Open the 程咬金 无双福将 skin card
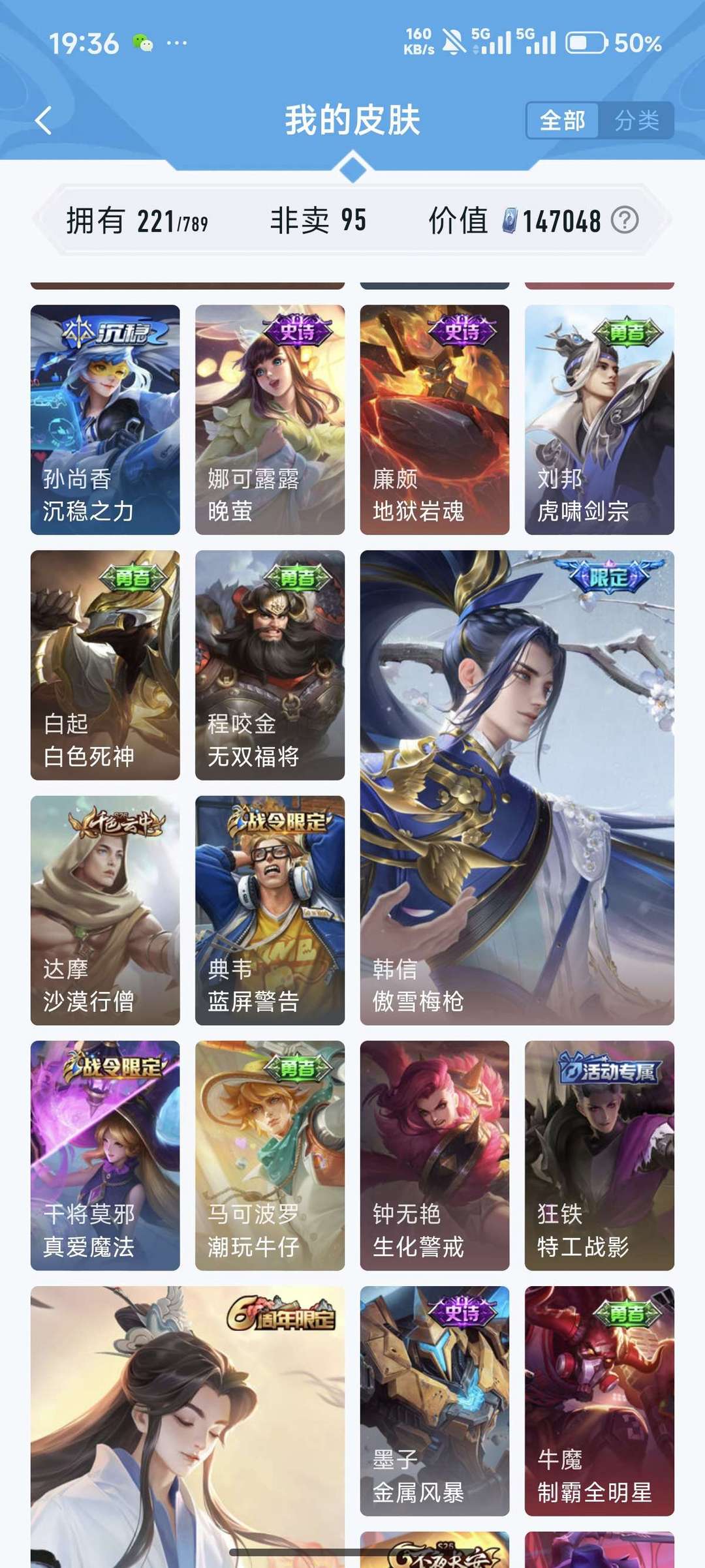 point(270,665)
